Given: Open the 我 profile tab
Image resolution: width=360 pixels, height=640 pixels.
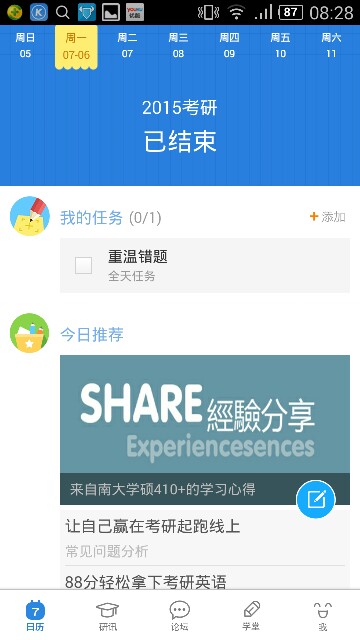Looking at the screenshot, I should (323, 616).
